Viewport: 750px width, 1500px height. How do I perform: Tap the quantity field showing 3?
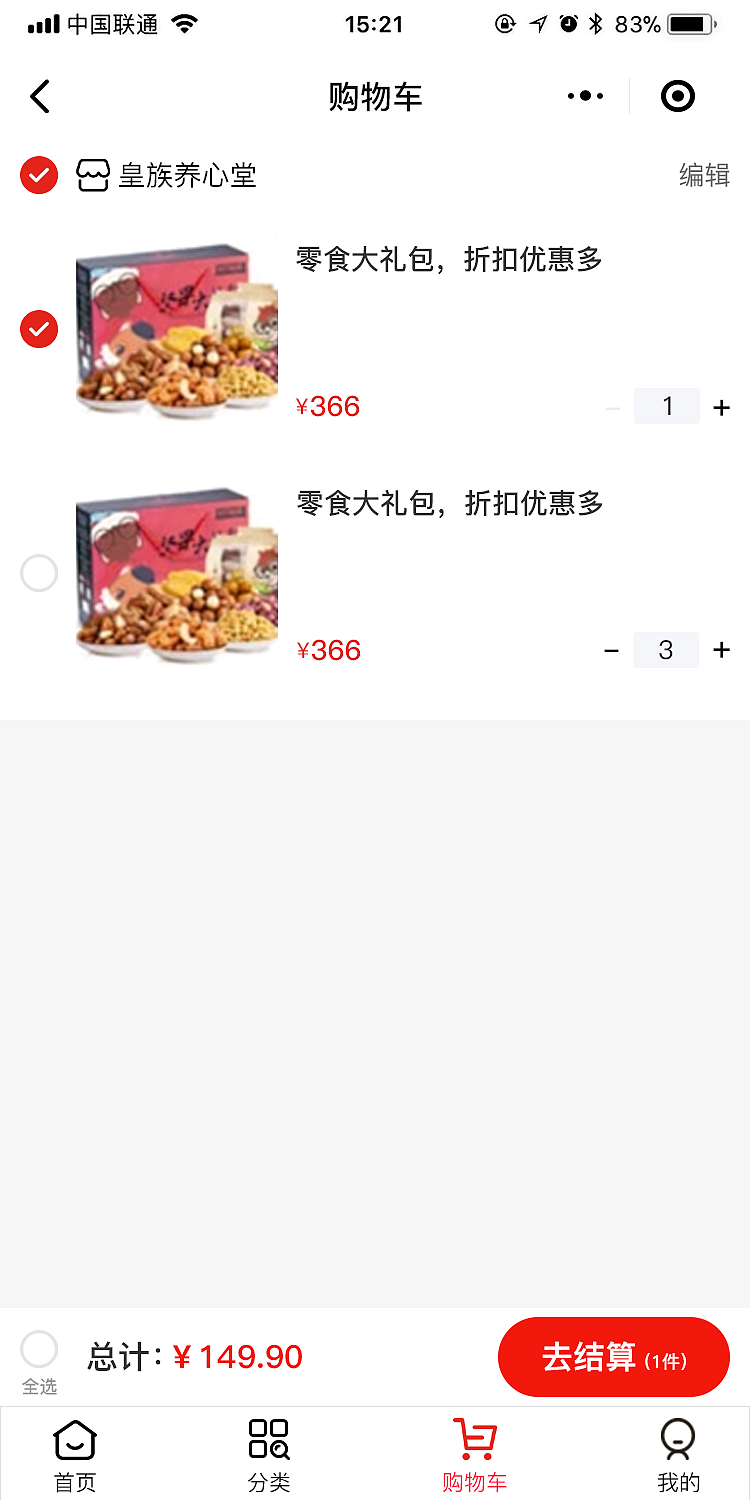point(666,650)
